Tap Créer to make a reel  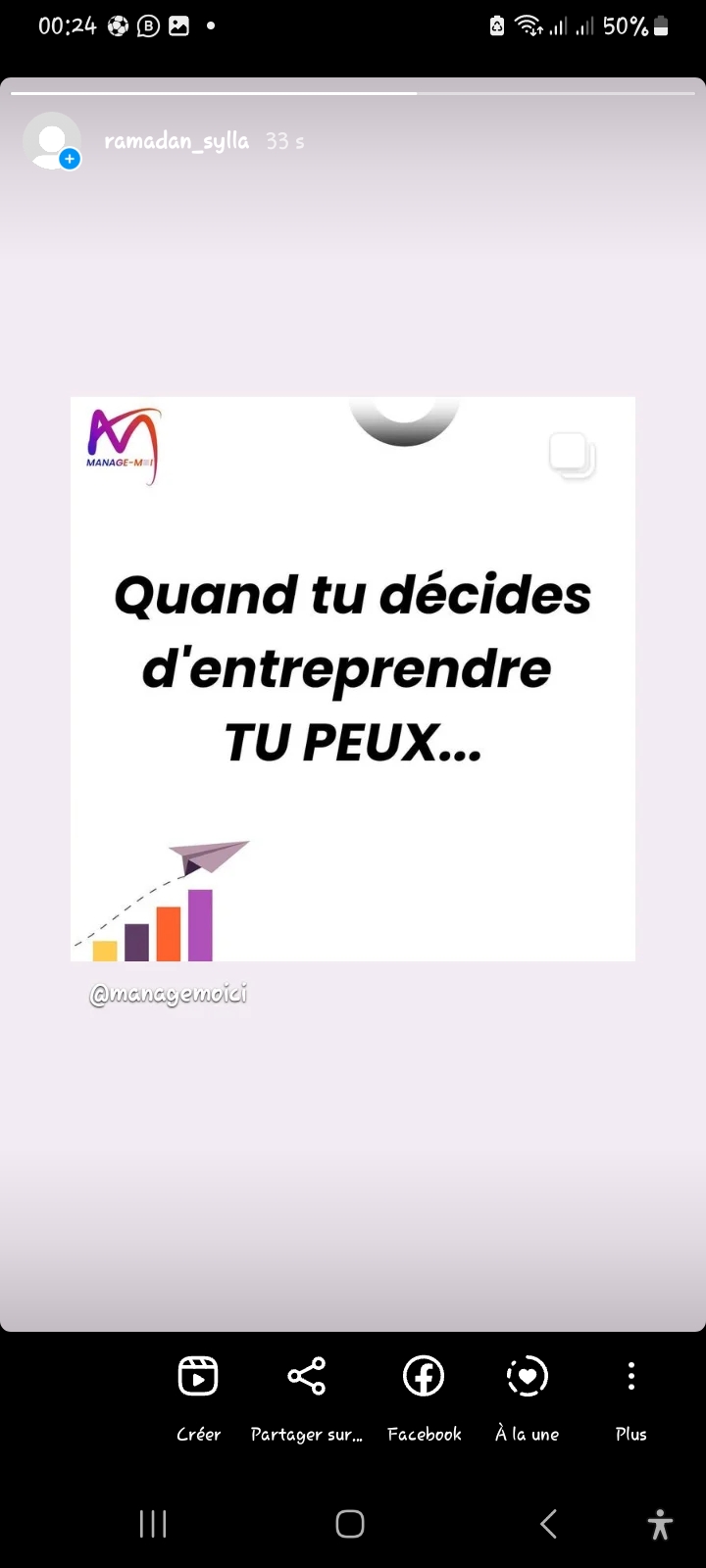click(198, 1396)
